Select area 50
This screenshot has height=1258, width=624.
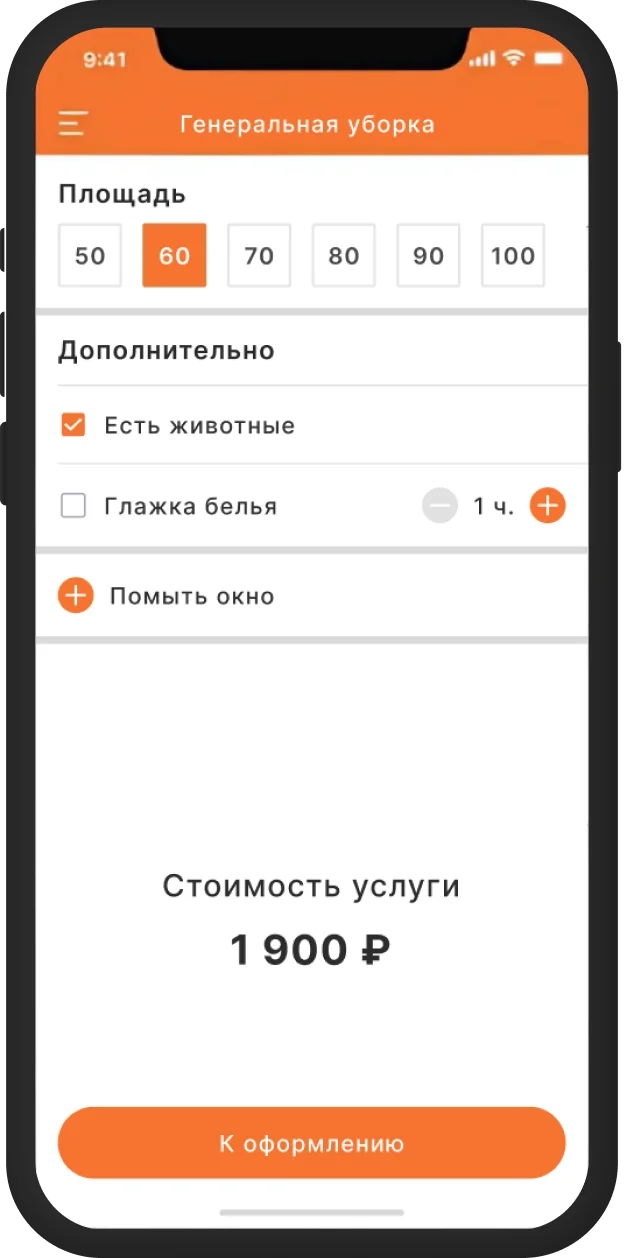[90, 255]
